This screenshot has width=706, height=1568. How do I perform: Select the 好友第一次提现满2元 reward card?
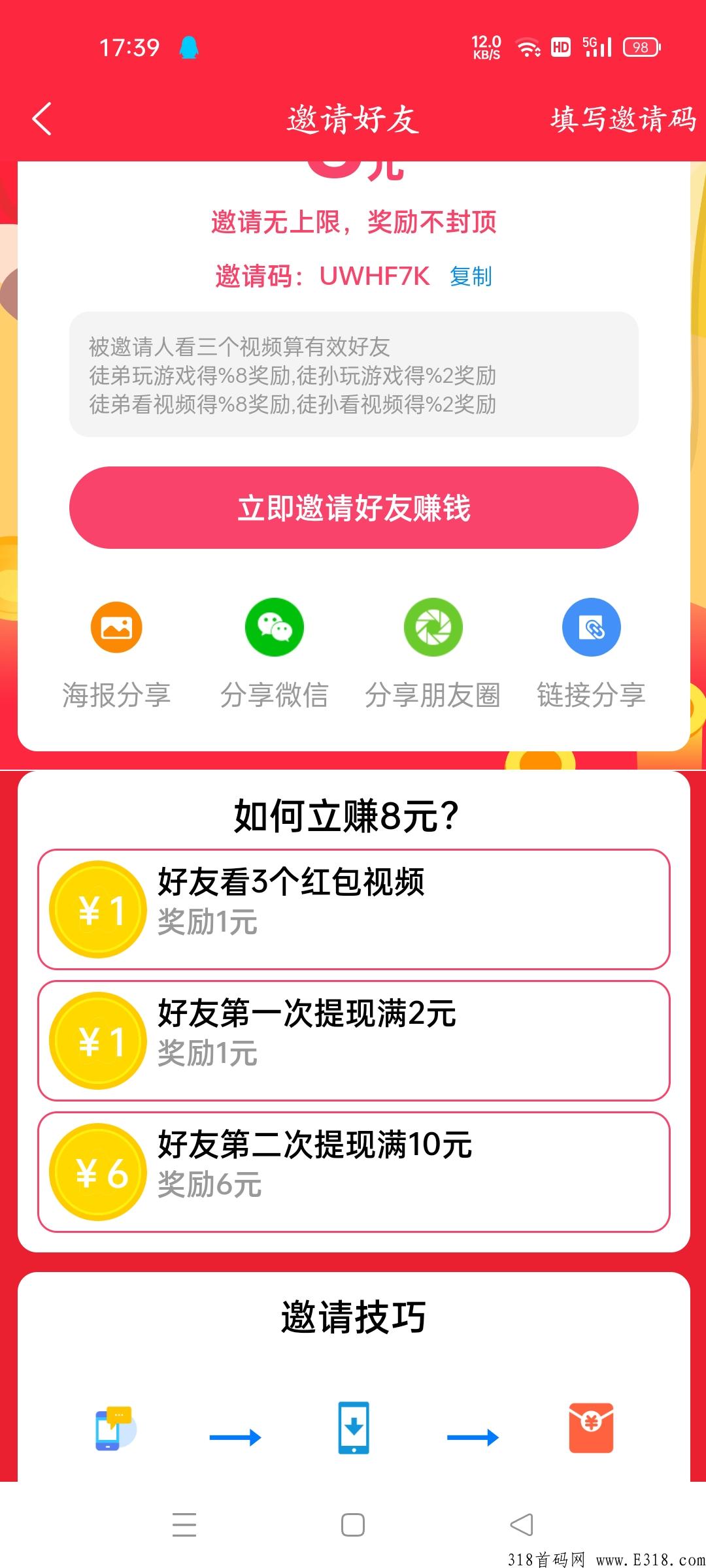click(353, 1041)
